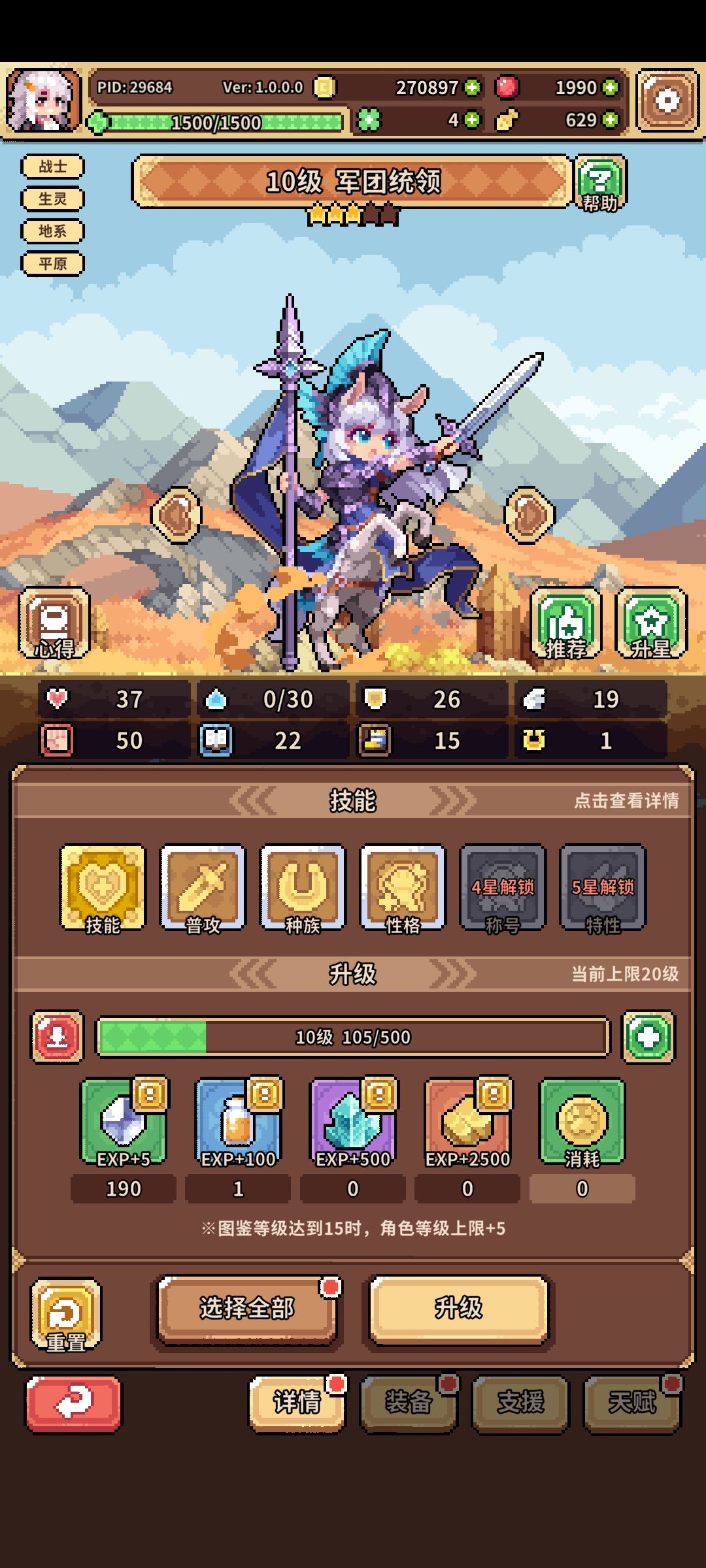
Task: Open the 推荐 recommendation panel
Action: pyautogui.click(x=566, y=622)
